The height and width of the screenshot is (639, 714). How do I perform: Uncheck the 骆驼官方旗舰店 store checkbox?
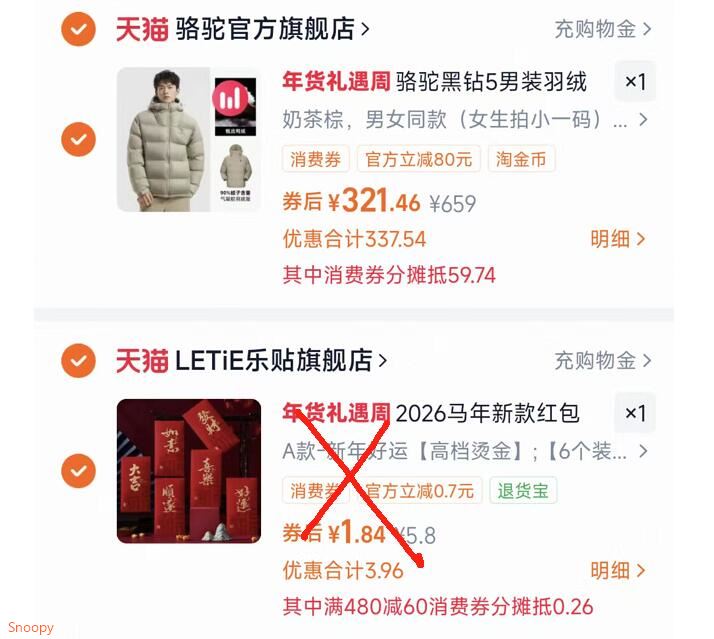point(78,29)
